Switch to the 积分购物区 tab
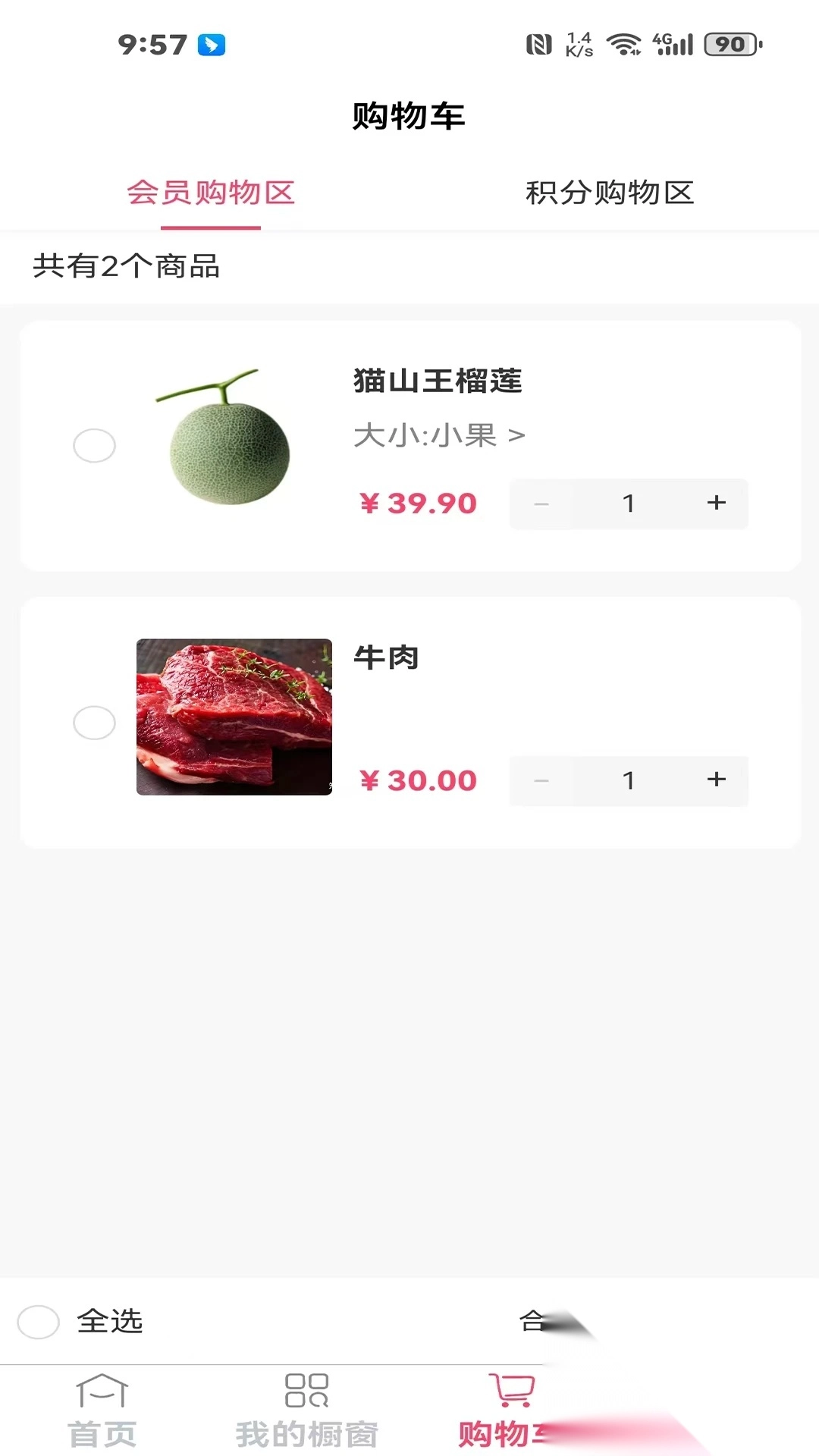Viewport: 819px width, 1456px height. click(x=610, y=193)
